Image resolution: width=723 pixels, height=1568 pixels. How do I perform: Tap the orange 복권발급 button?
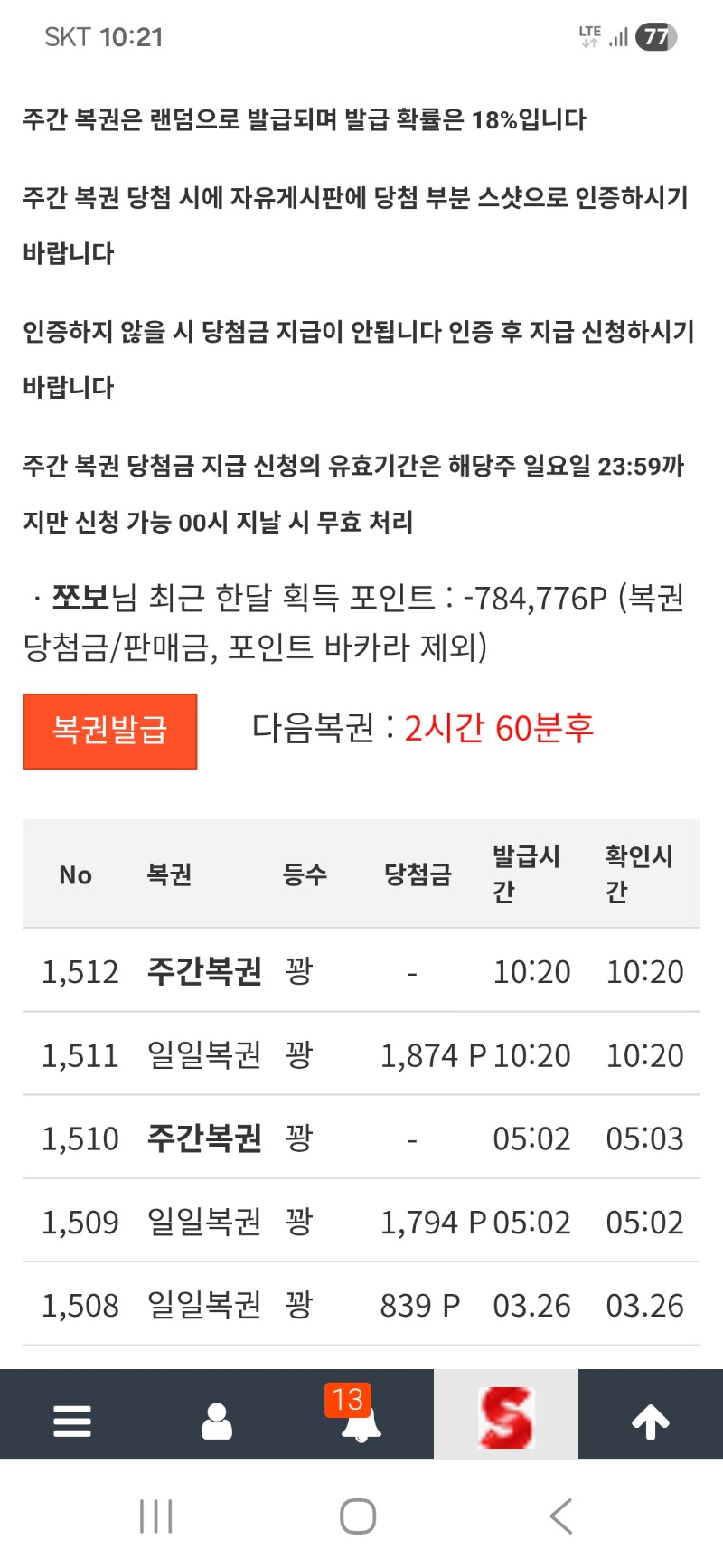pos(109,731)
